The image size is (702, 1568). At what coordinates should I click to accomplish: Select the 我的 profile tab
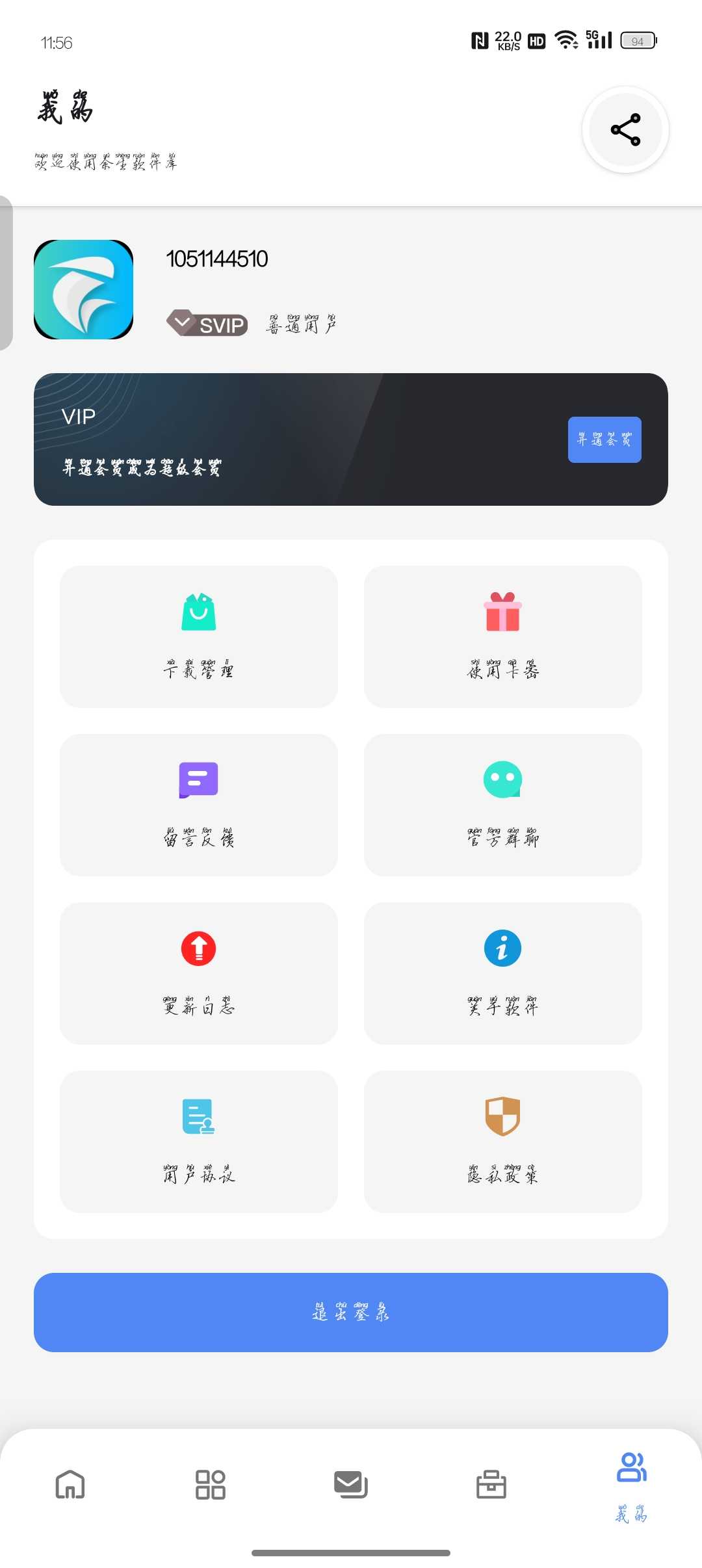point(632,1486)
